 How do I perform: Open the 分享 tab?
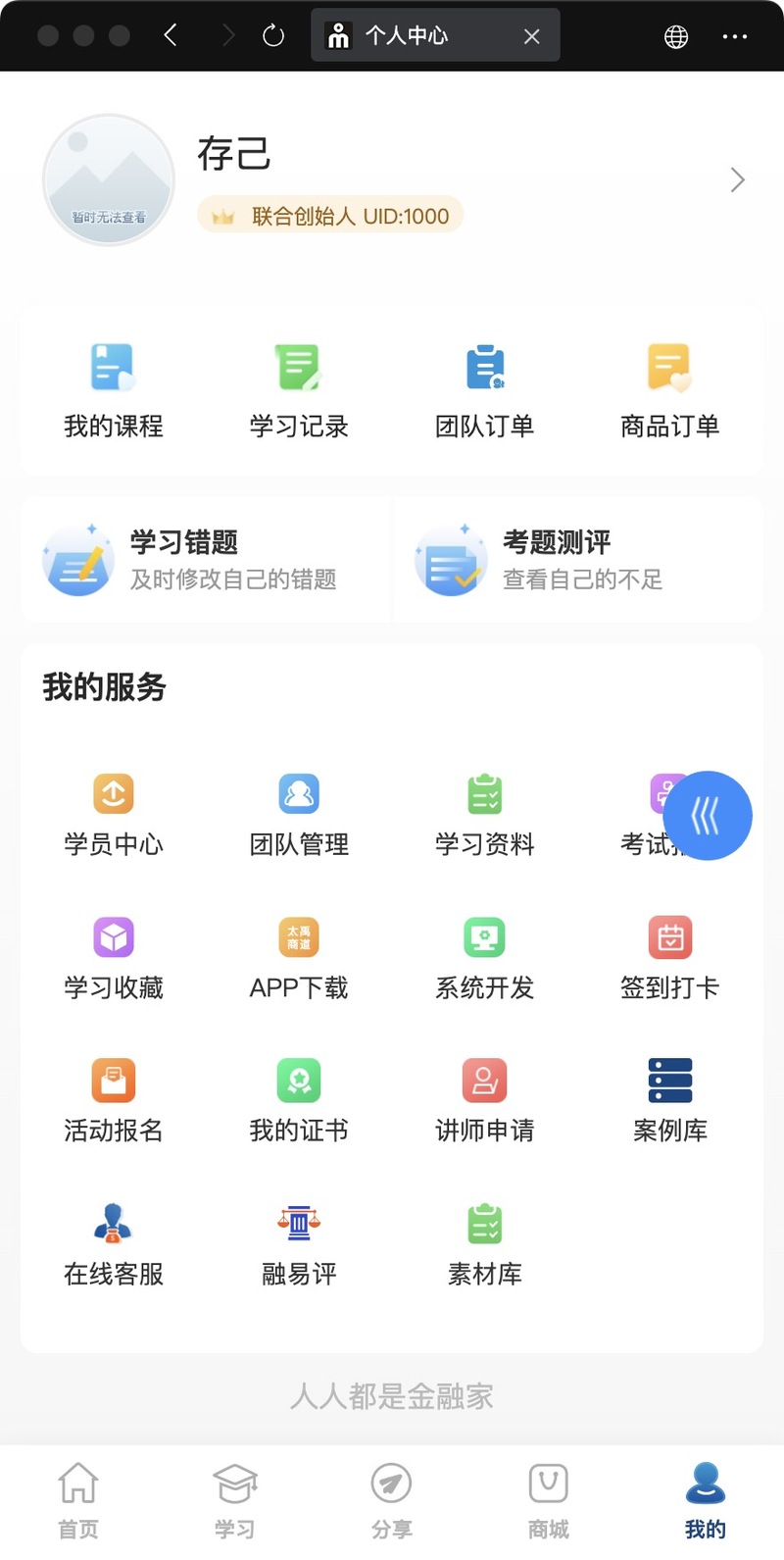pyautogui.click(x=392, y=1501)
